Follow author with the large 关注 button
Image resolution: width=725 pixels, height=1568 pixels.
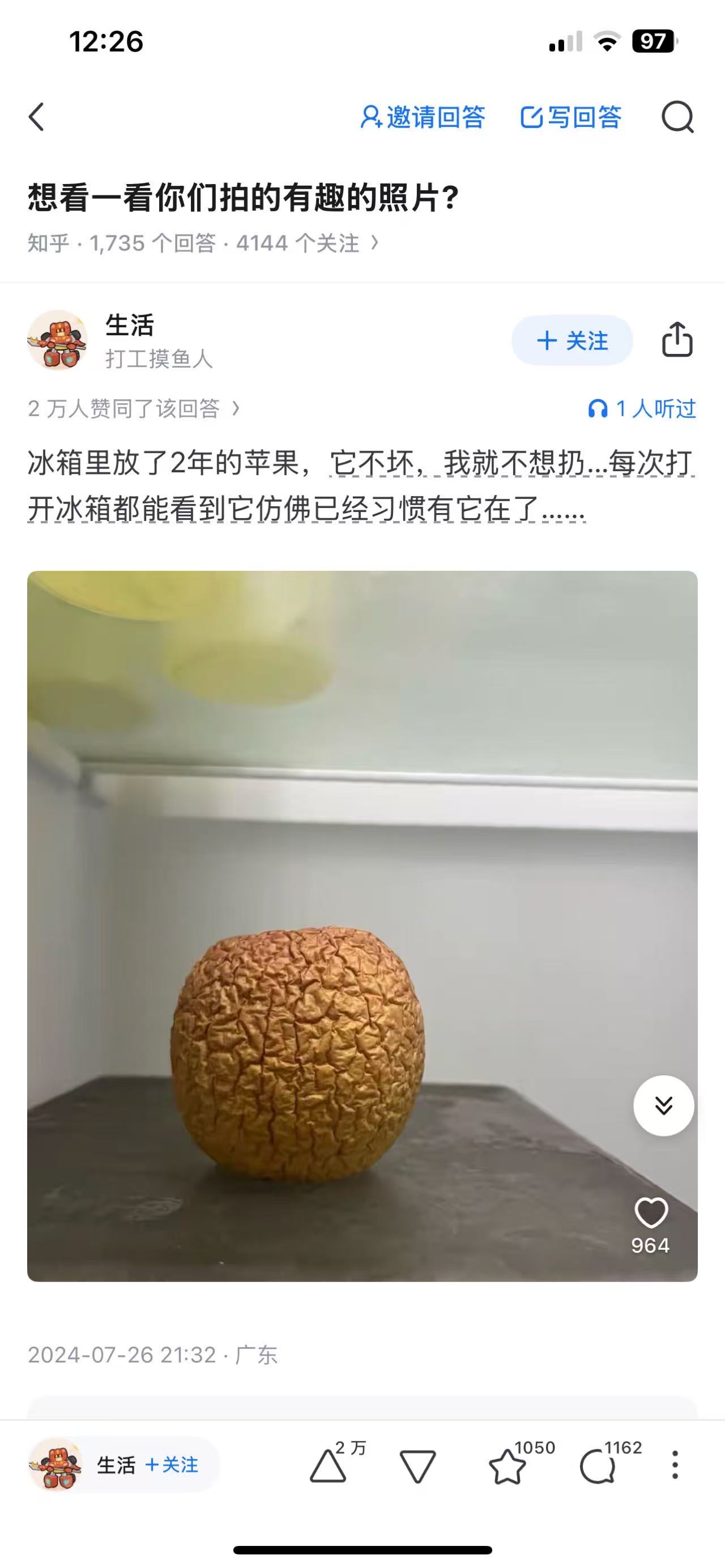point(572,340)
